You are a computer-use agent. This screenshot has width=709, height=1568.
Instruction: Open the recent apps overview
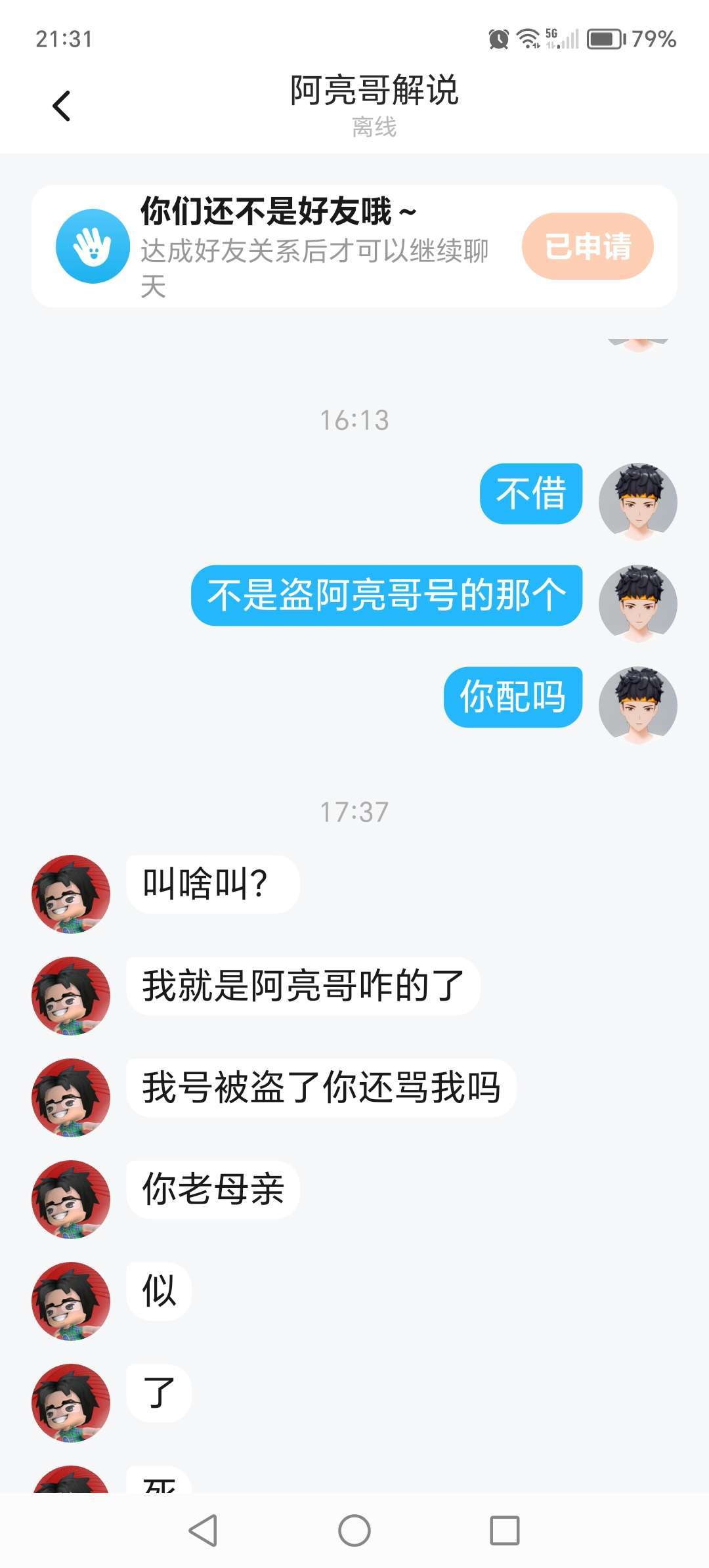point(505,1531)
